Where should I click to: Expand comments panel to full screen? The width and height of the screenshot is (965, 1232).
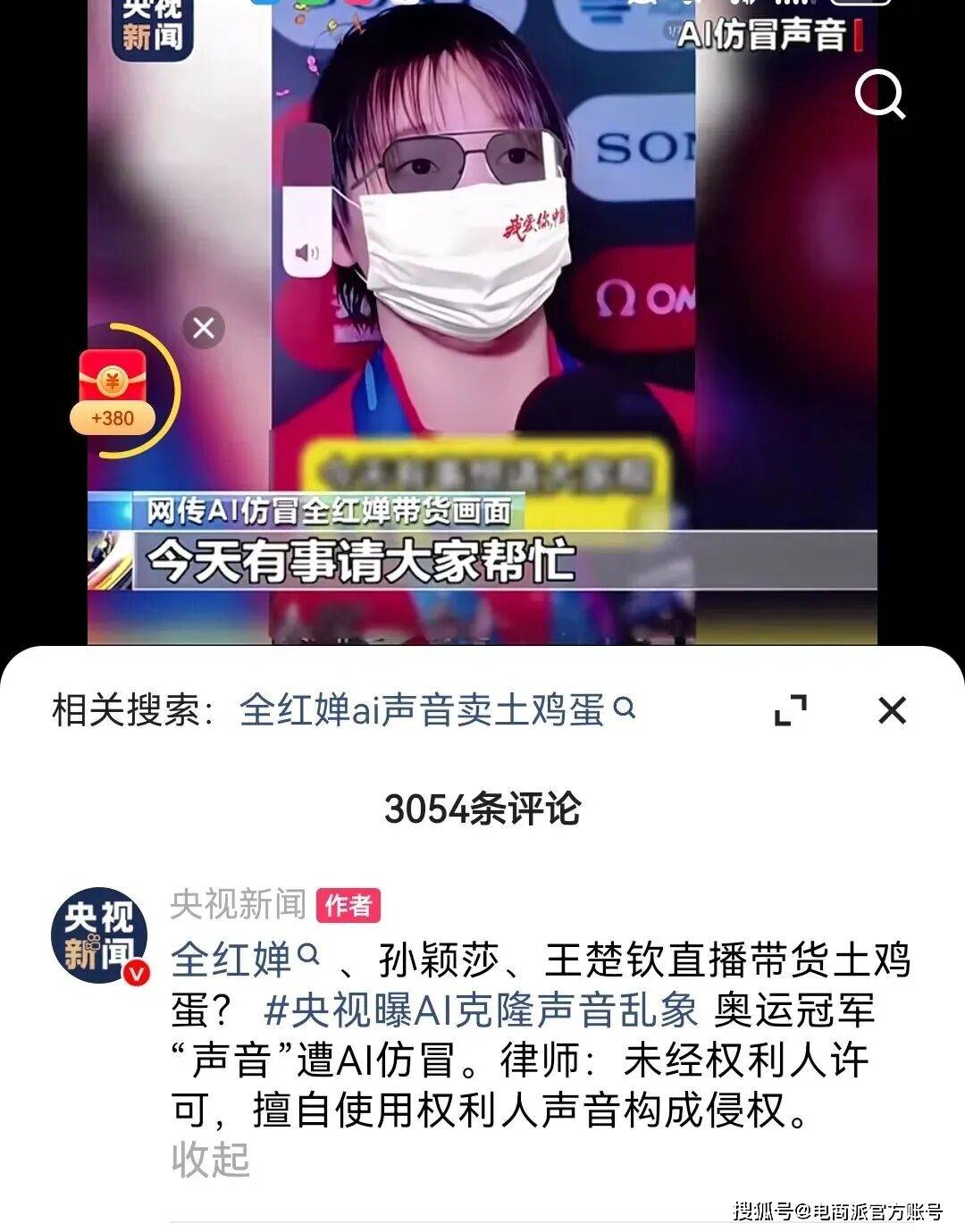(791, 710)
